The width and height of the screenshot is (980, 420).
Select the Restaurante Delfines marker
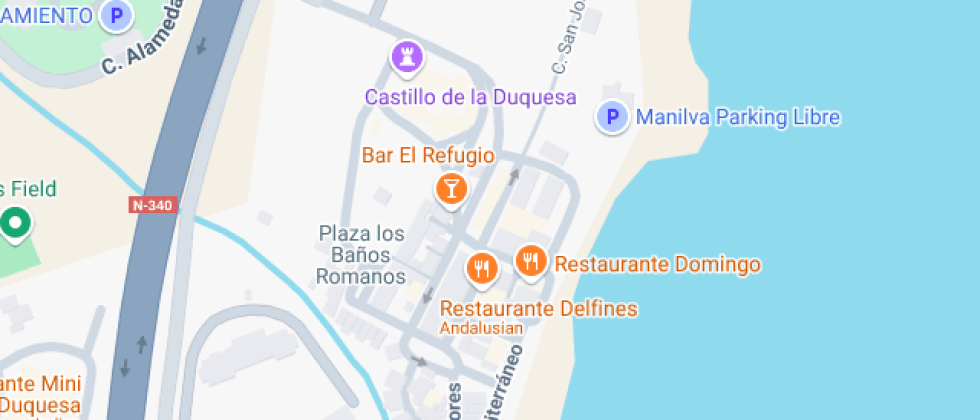[482, 267]
